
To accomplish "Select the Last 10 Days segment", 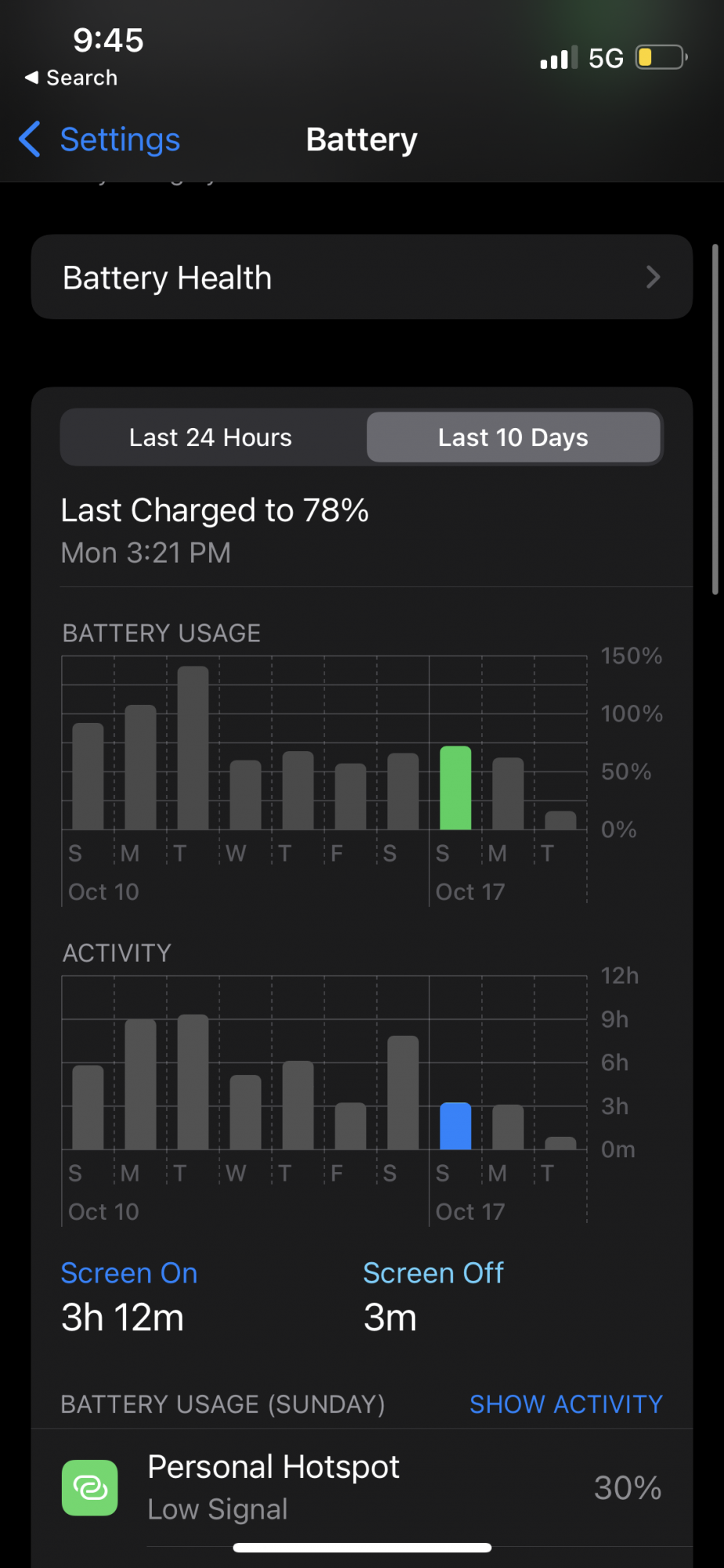I will click(x=513, y=437).
